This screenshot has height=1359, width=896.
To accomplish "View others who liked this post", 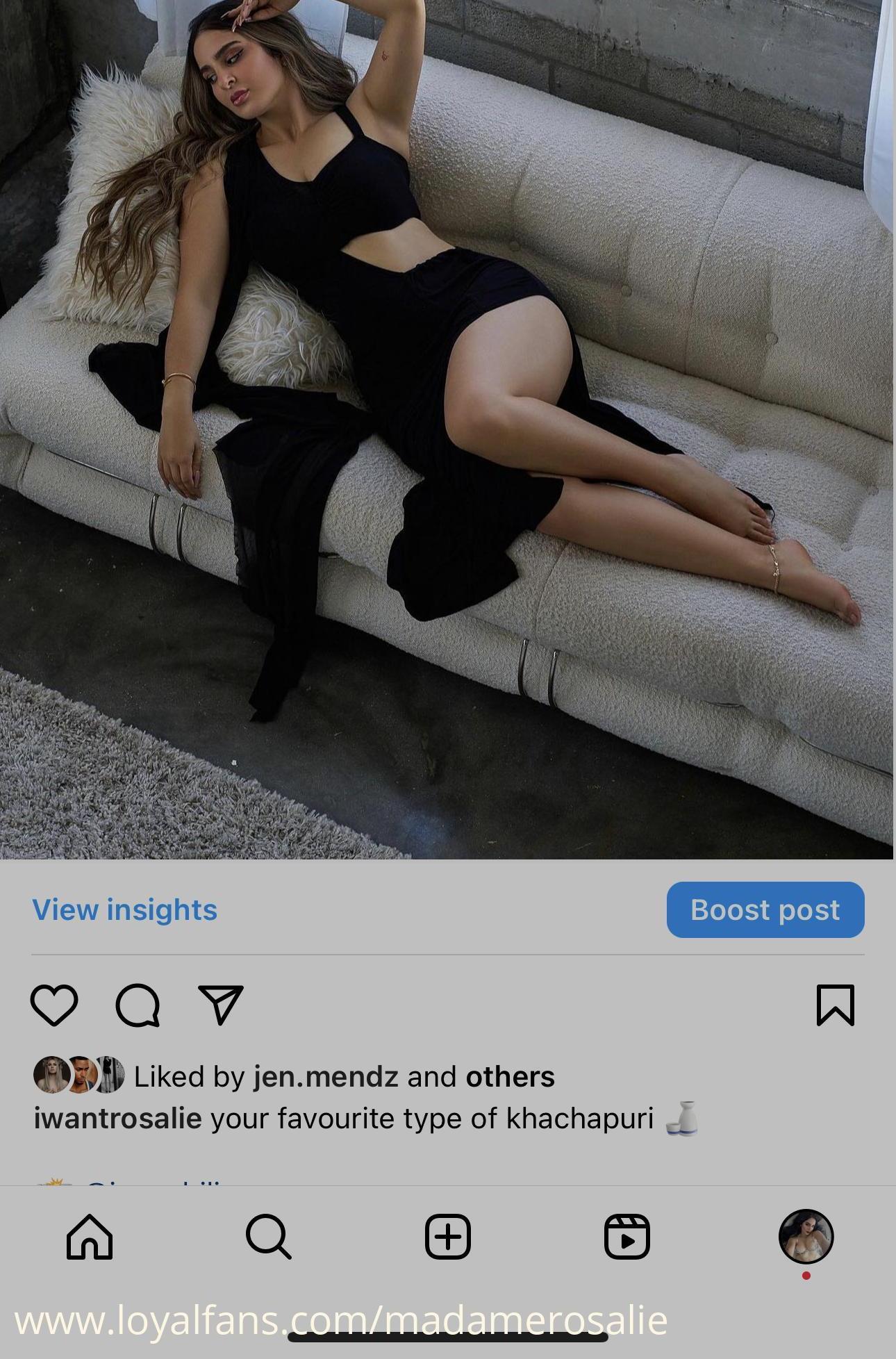I will click(x=510, y=1076).
